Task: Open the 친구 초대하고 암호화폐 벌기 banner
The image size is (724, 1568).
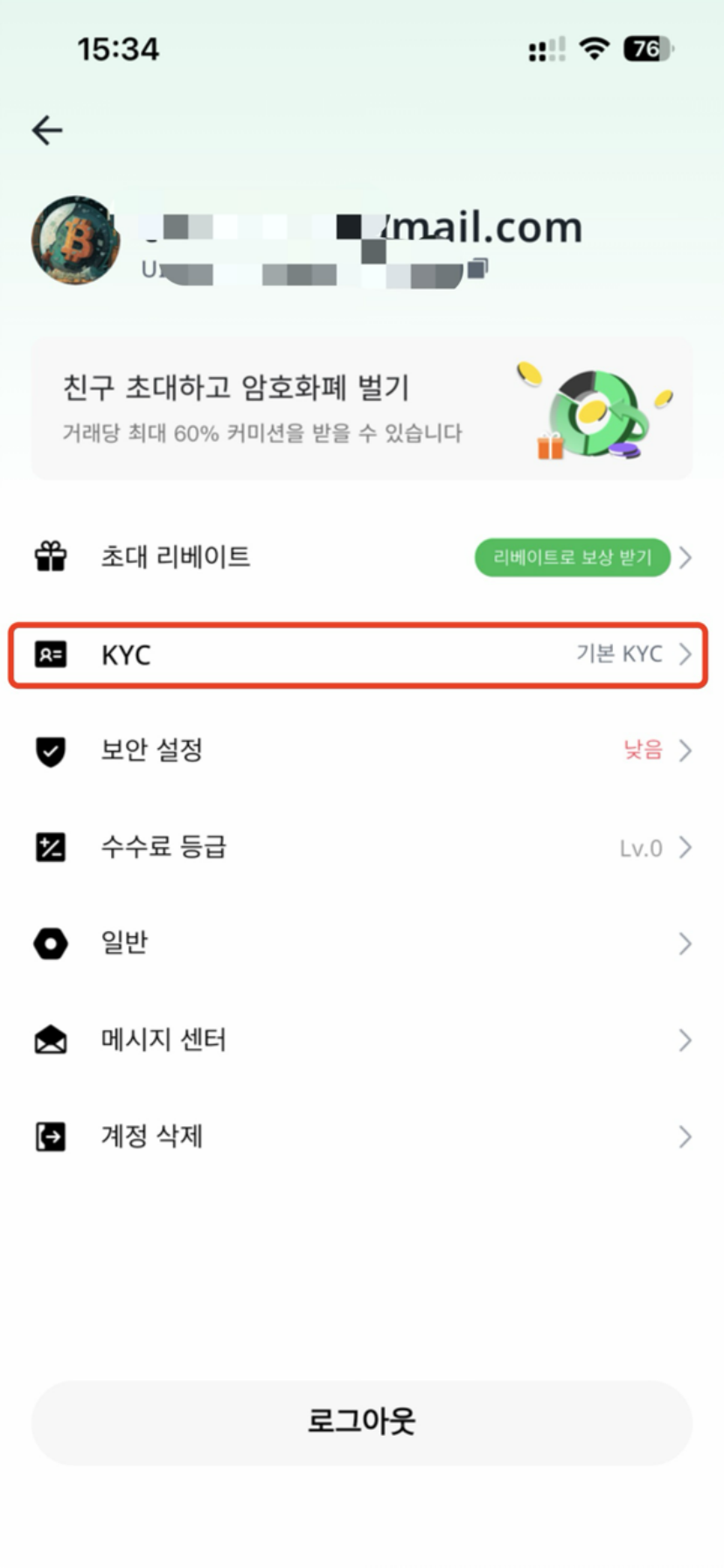Action: pos(361,409)
